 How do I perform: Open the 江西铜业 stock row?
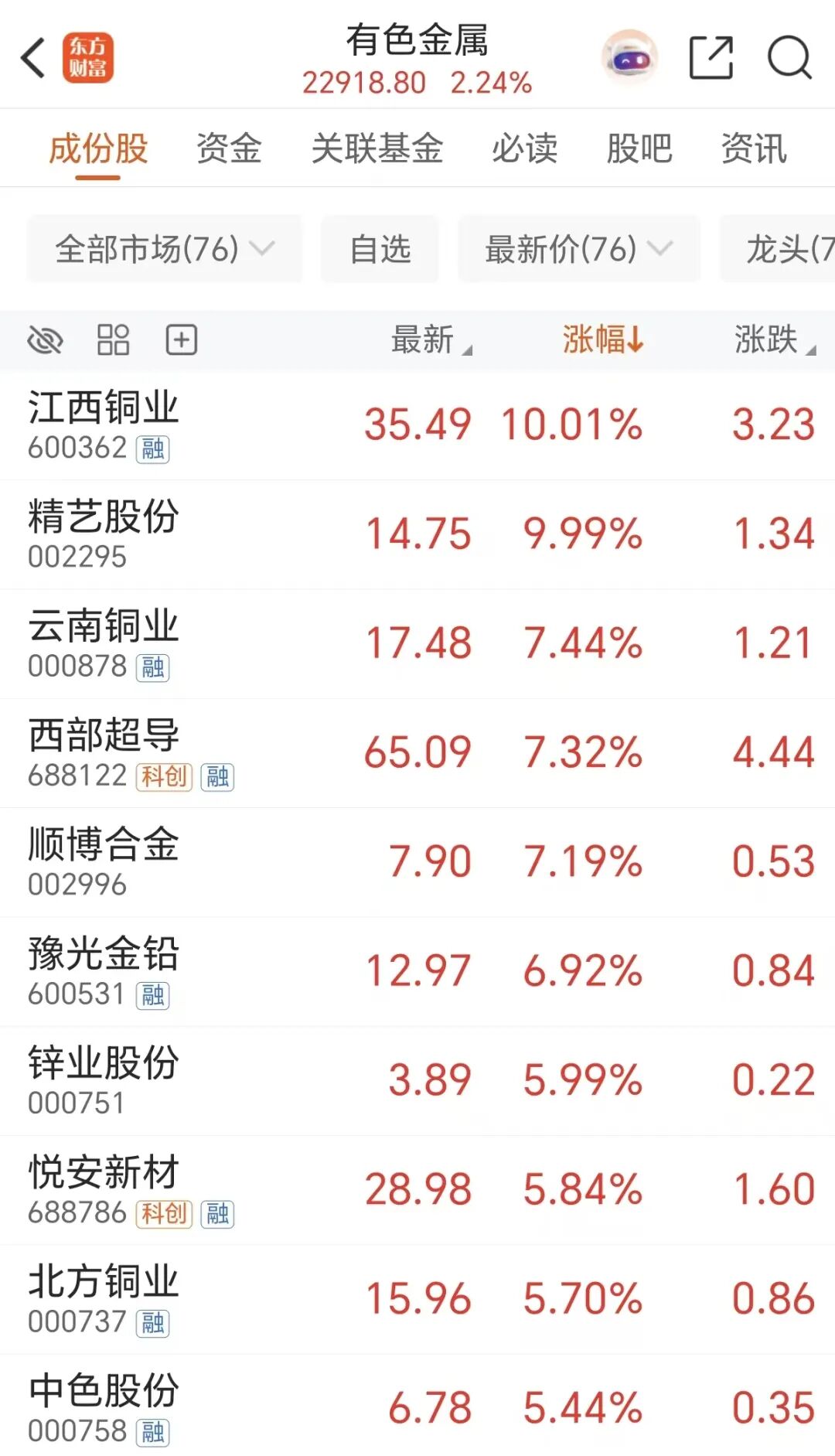point(417,425)
